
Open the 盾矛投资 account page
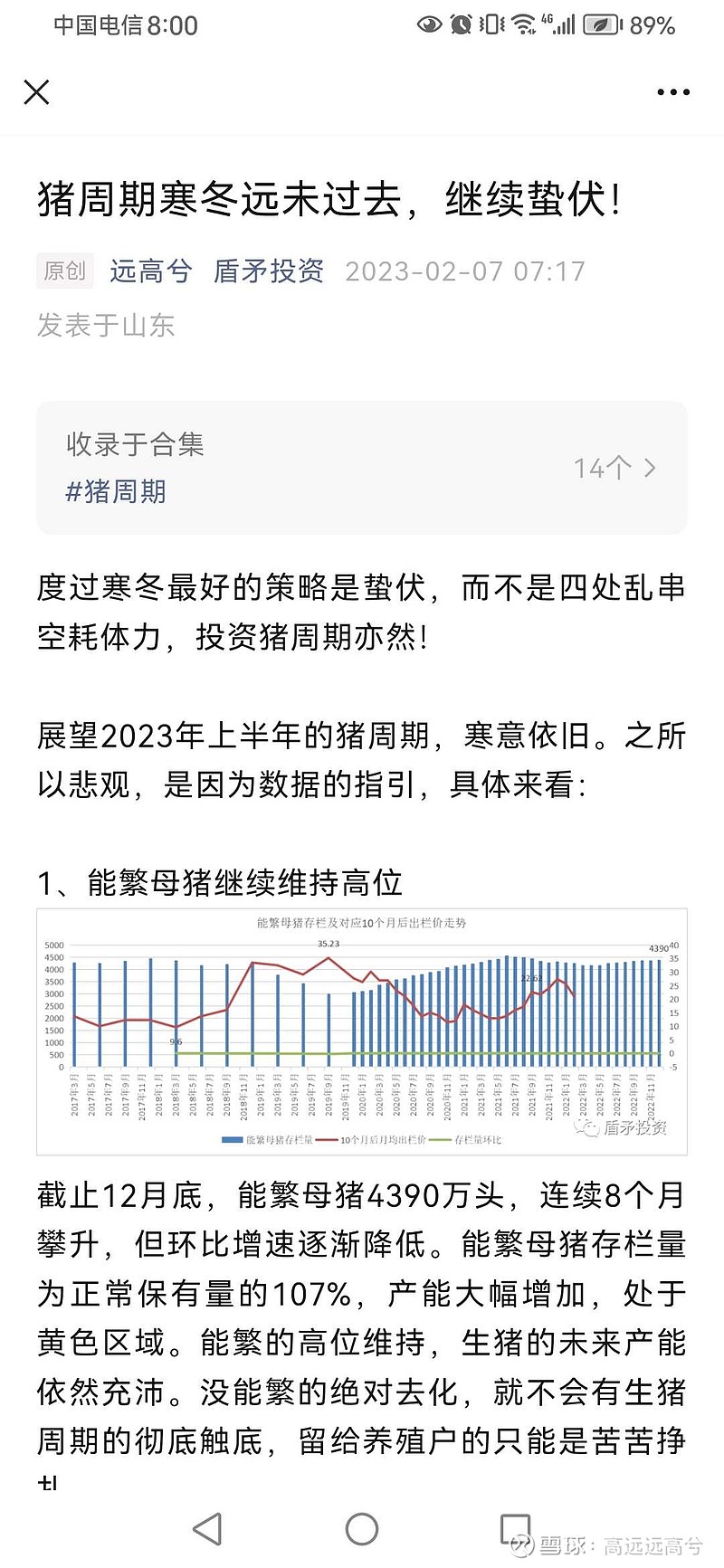coord(269,271)
